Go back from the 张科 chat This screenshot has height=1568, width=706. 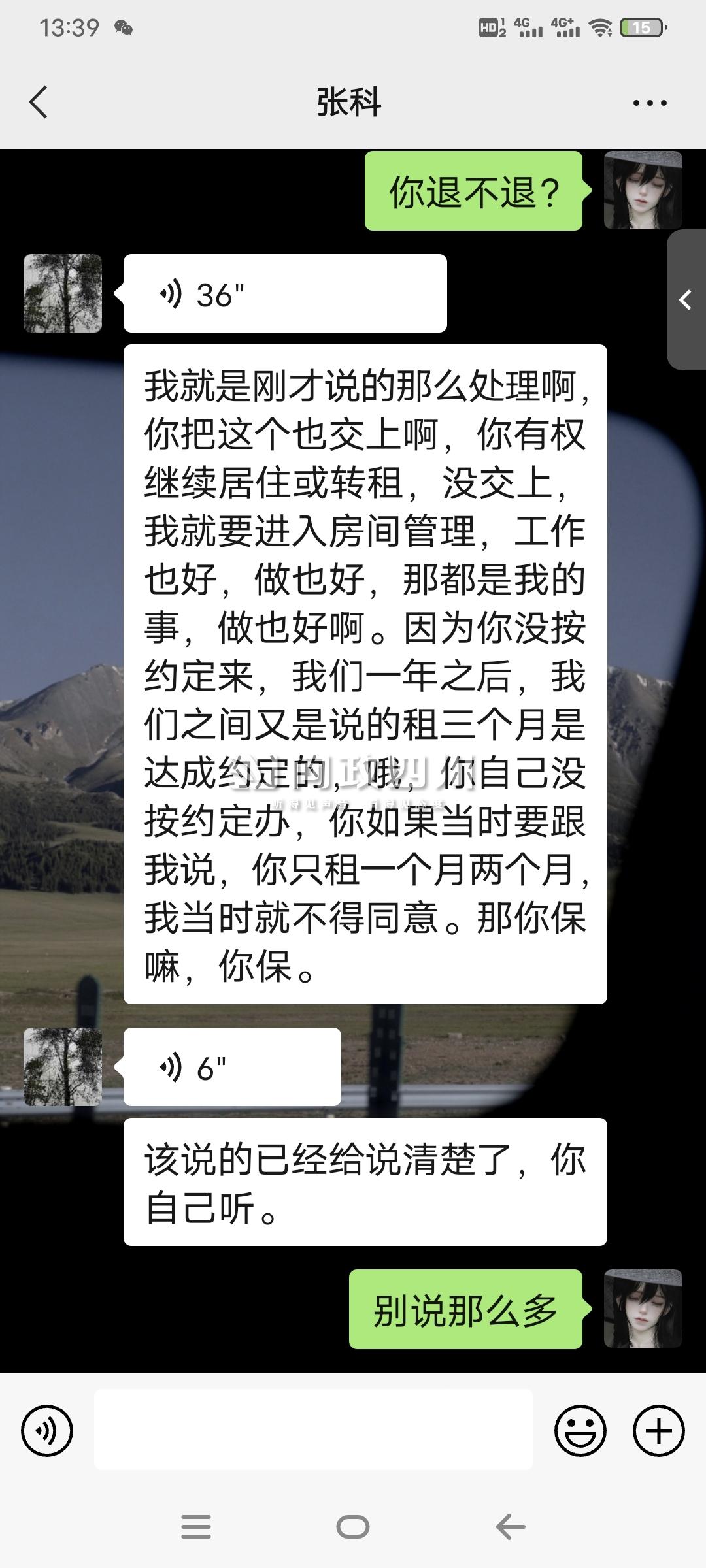pos(39,103)
